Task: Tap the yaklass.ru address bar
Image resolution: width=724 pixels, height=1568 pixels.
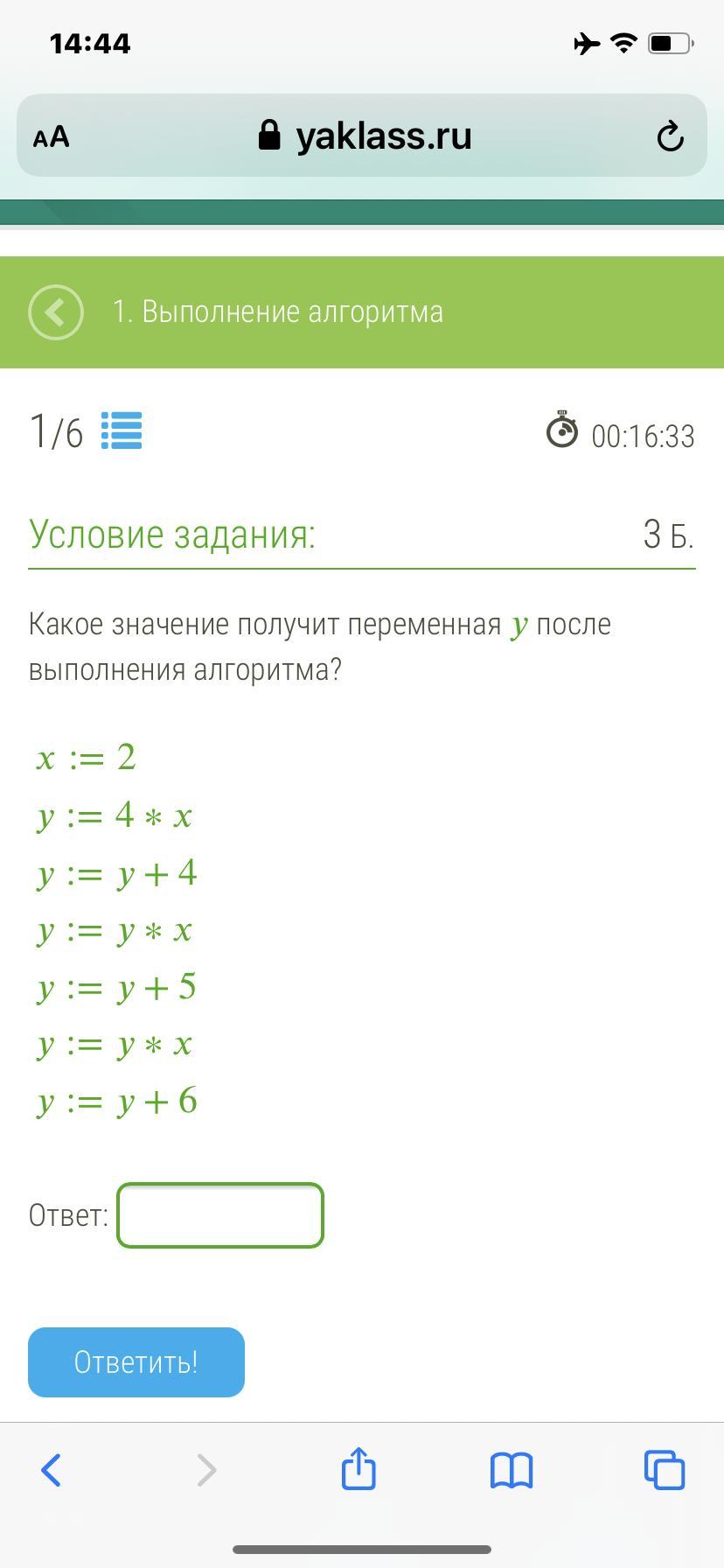Action: [365, 136]
